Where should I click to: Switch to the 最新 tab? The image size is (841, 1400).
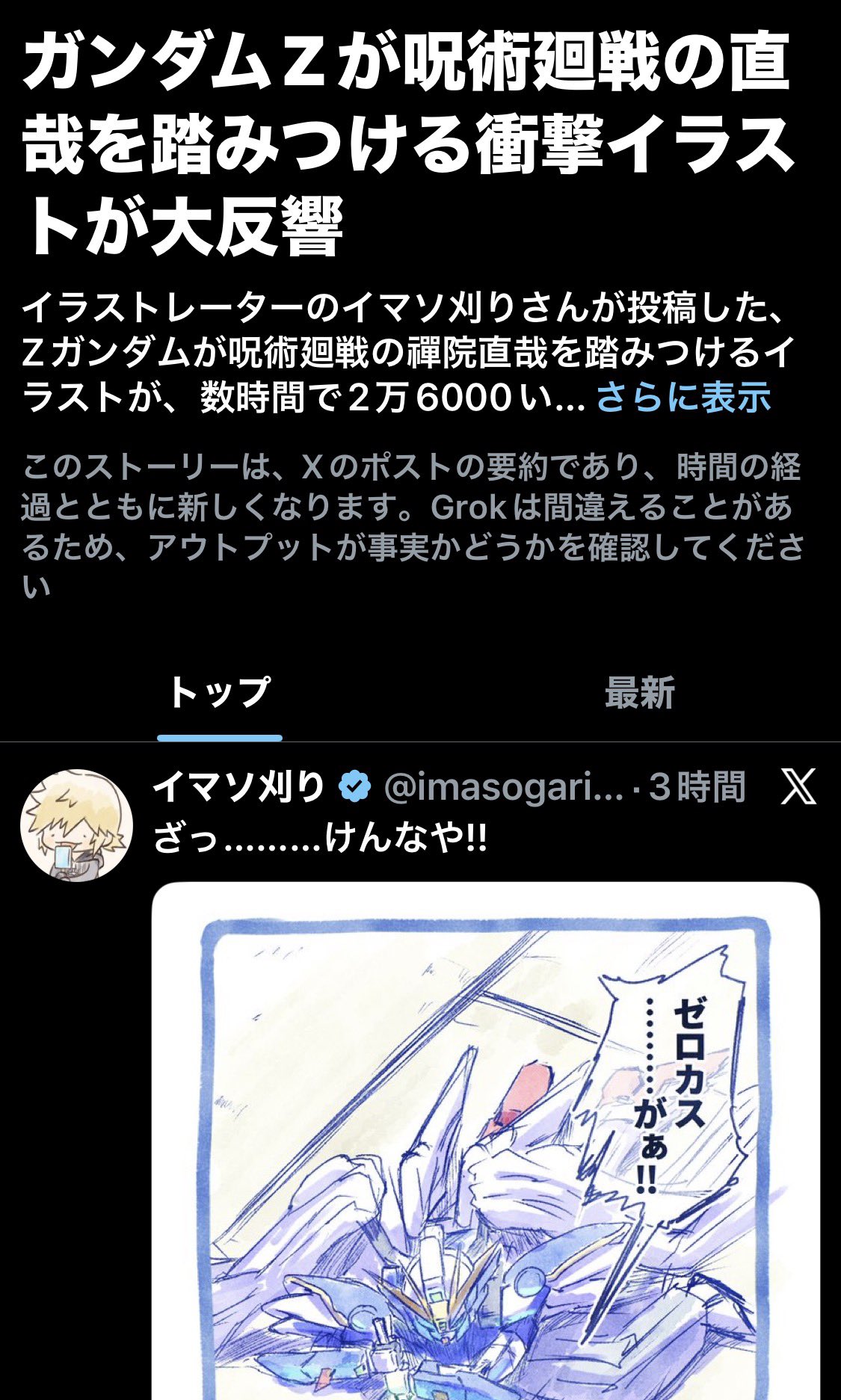point(639,692)
